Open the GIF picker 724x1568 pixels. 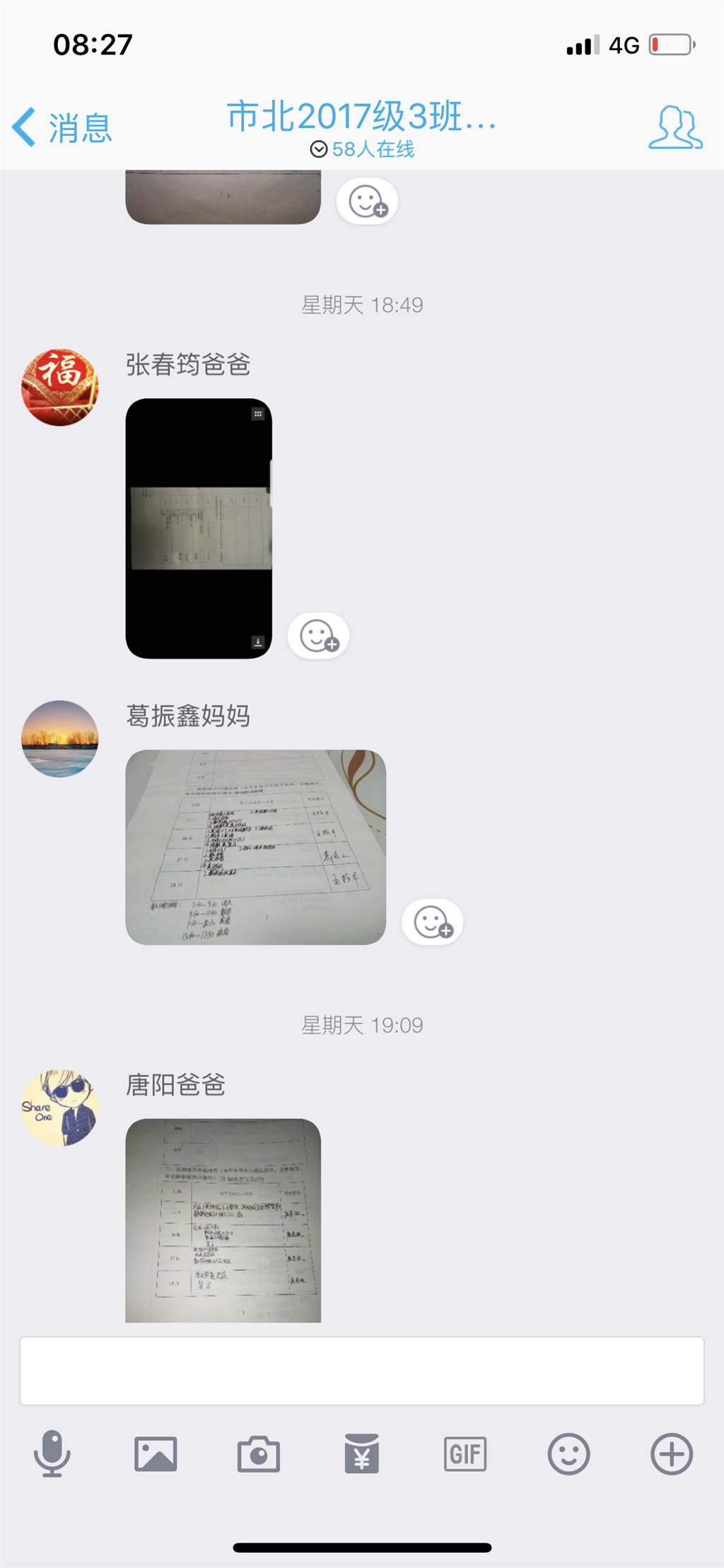(465, 1454)
